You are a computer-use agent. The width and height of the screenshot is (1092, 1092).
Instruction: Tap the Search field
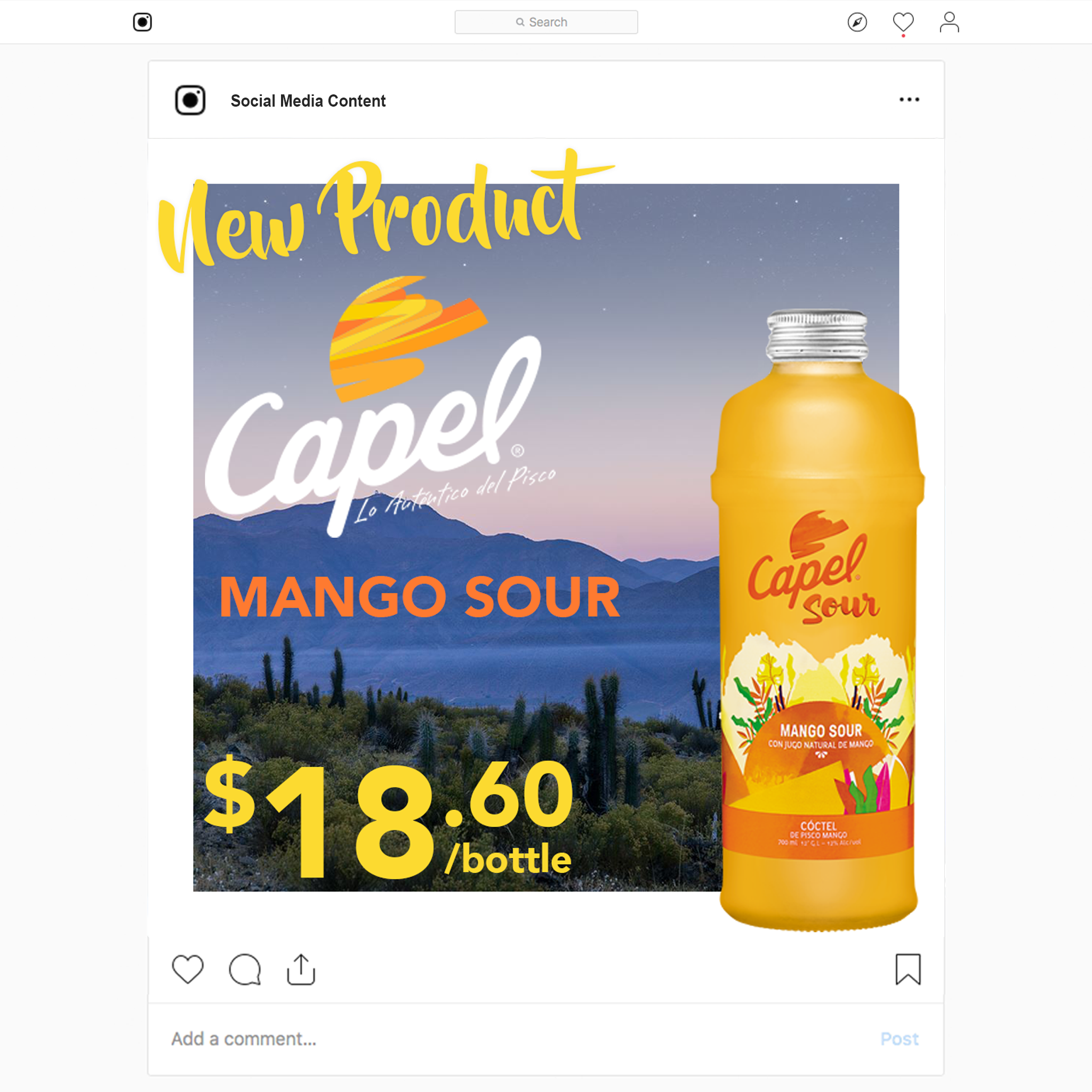pyautogui.click(x=546, y=22)
